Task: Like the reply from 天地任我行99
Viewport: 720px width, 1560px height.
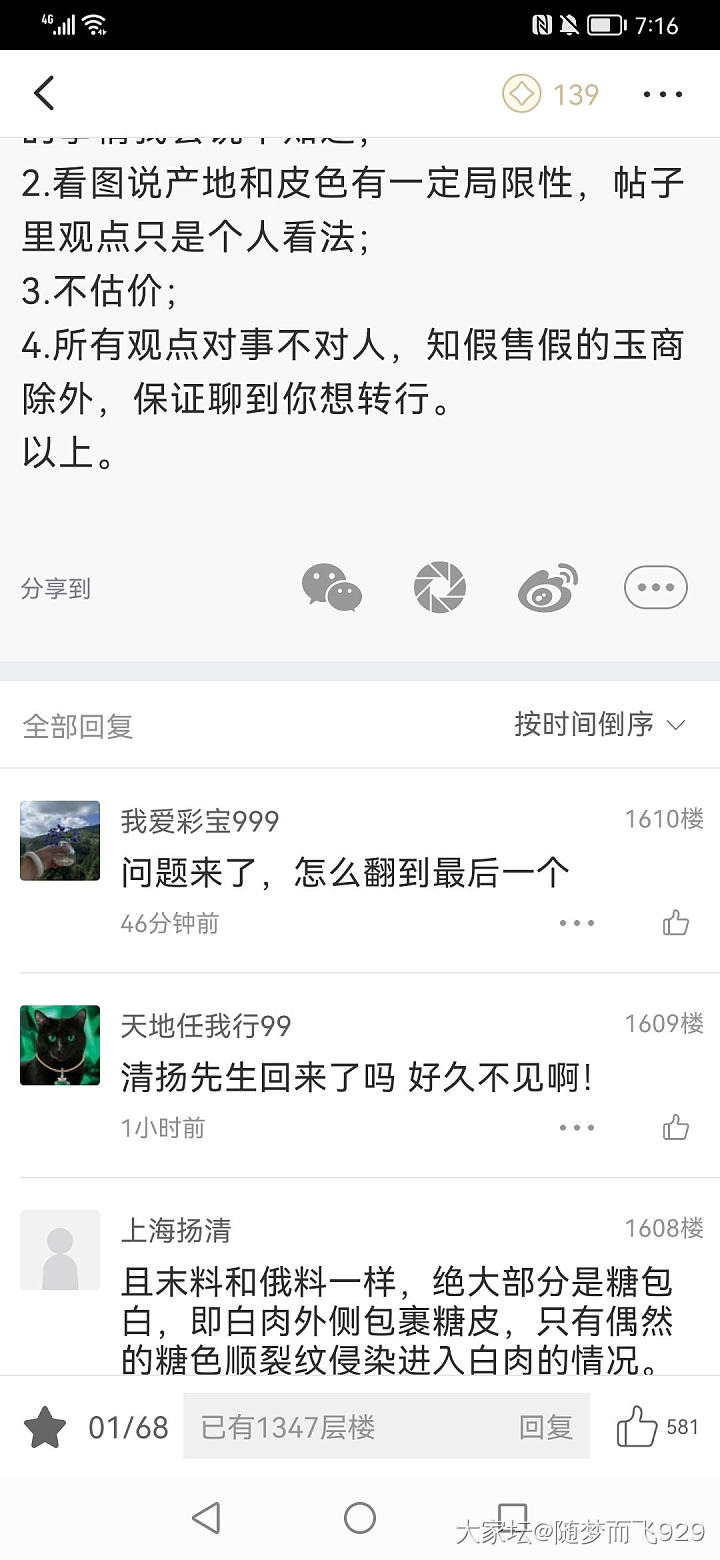Action: (x=676, y=1128)
